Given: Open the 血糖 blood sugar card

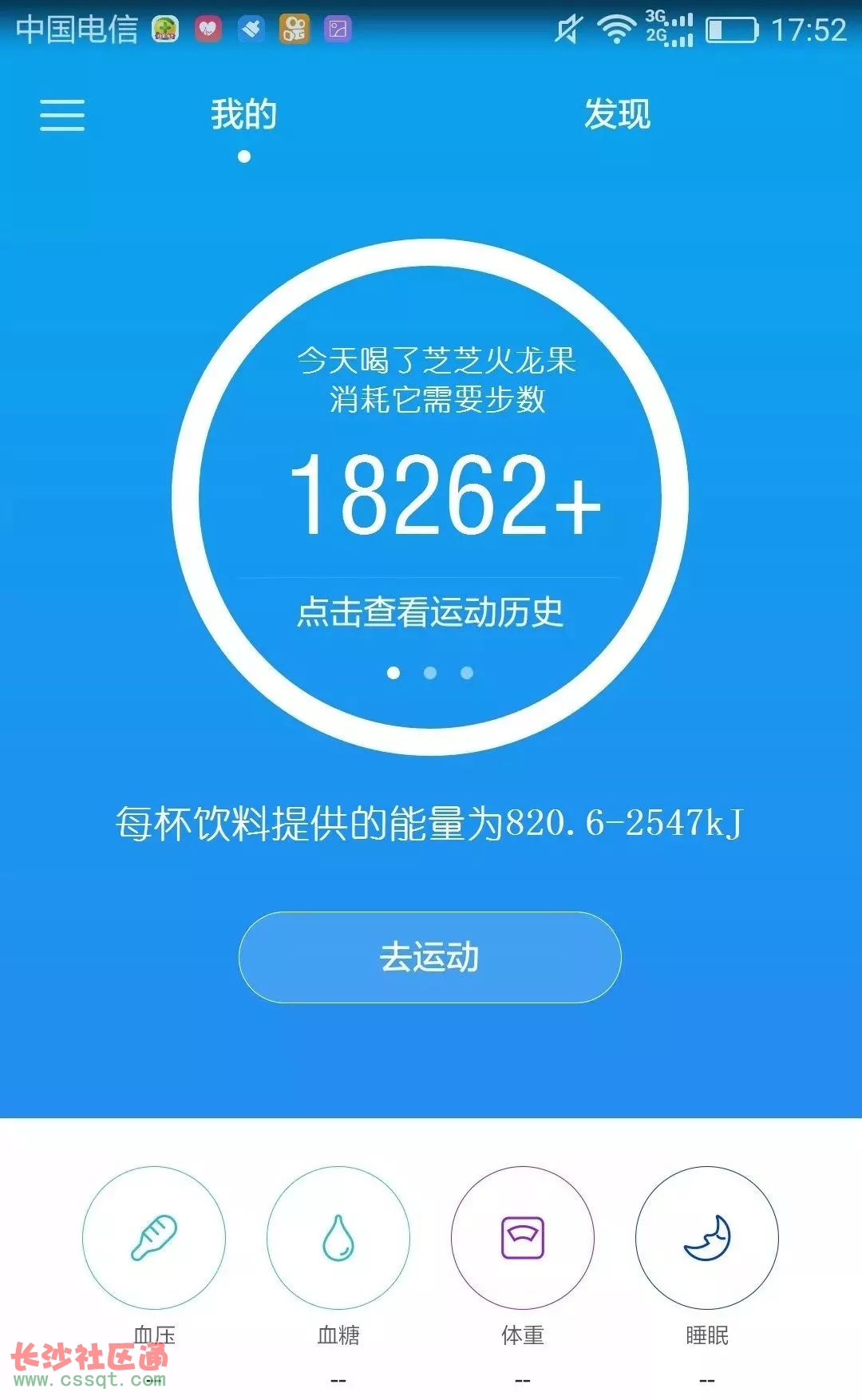Looking at the screenshot, I should click(x=338, y=1238).
